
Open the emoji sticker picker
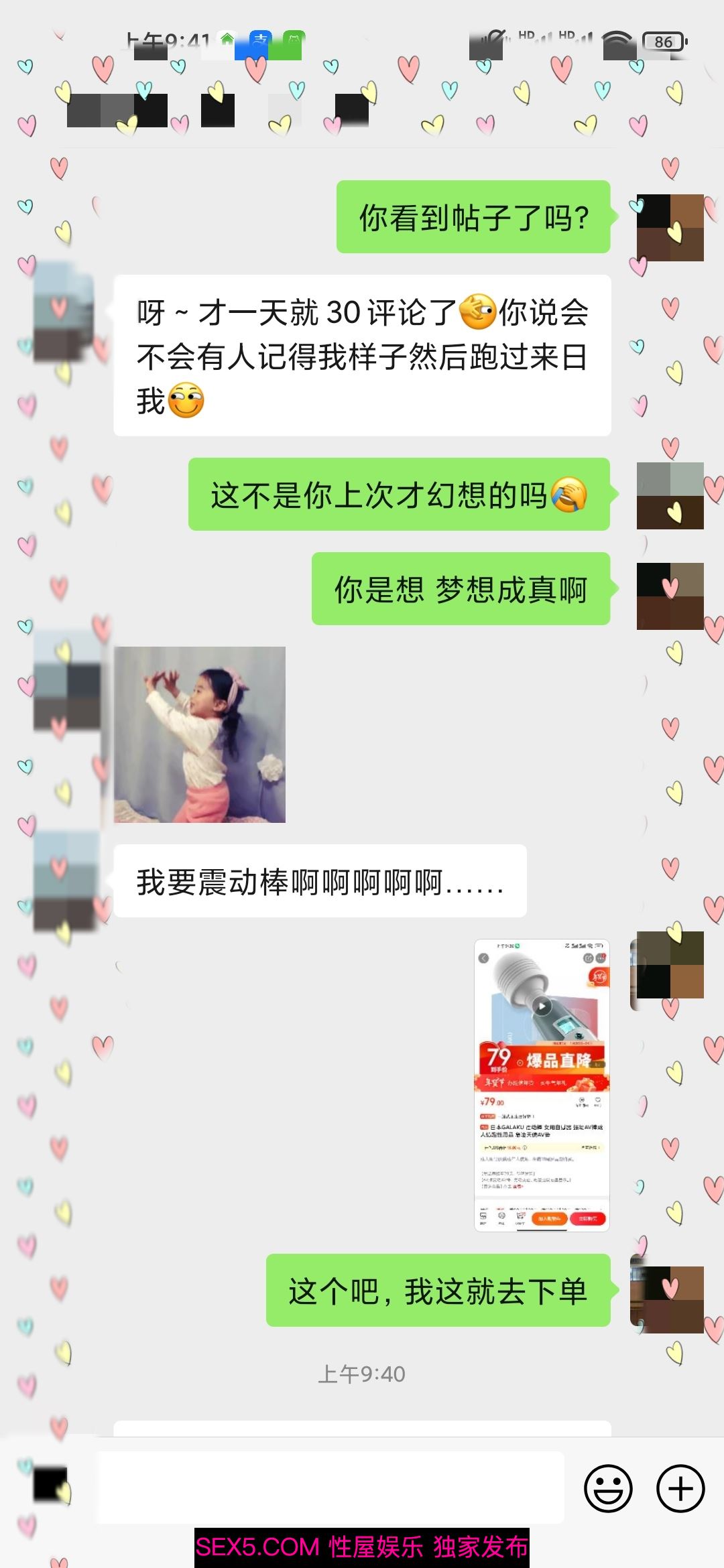pyautogui.click(x=608, y=1488)
